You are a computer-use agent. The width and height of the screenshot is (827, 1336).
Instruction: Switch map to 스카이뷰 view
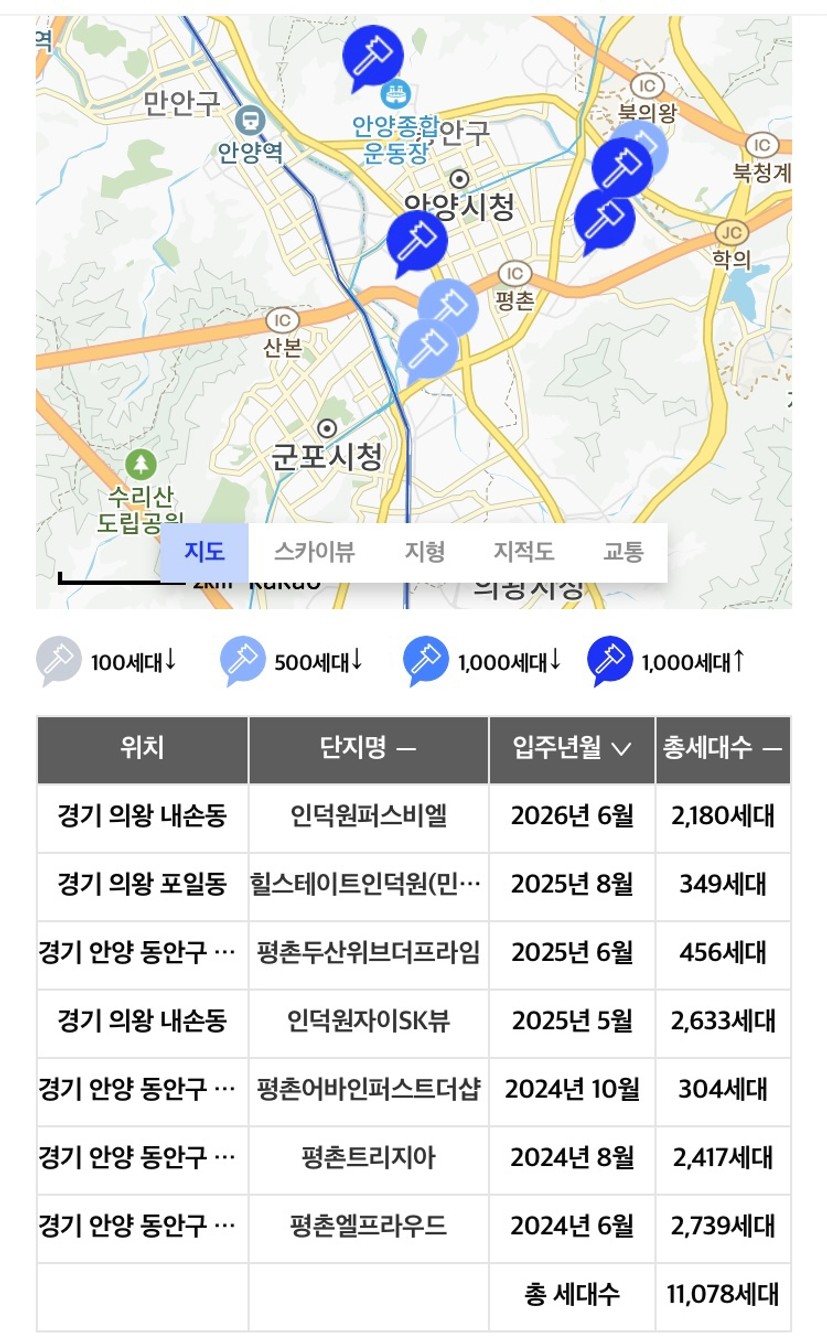(314, 552)
